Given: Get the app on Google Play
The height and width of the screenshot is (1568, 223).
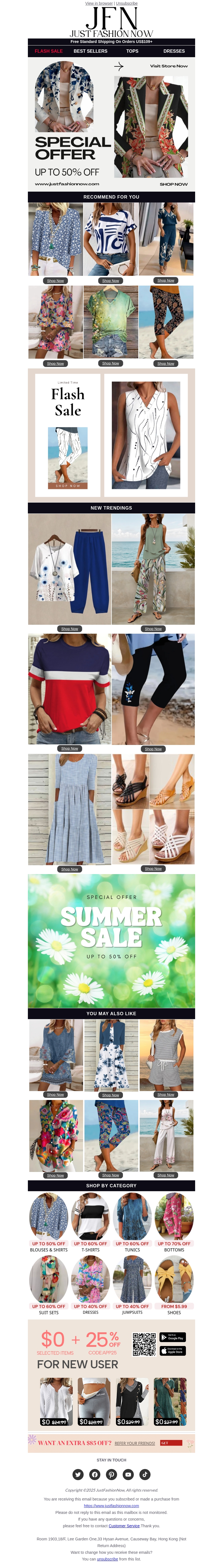Looking at the screenshot, I should pyautogui.click(x=172, y=1337).
